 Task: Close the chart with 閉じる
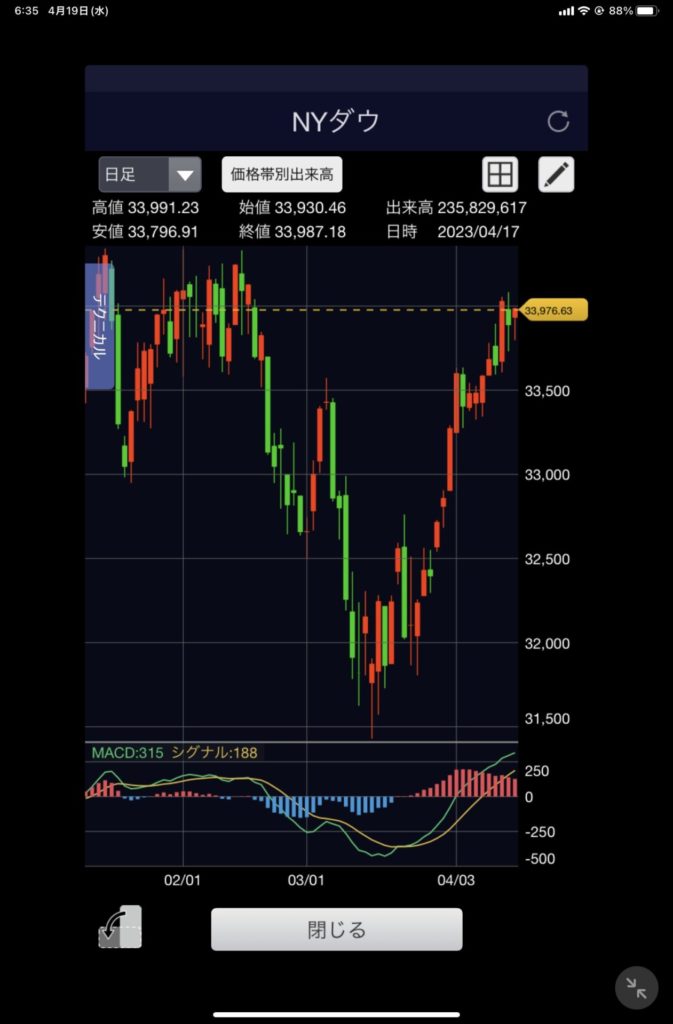[x=336, y=929]
